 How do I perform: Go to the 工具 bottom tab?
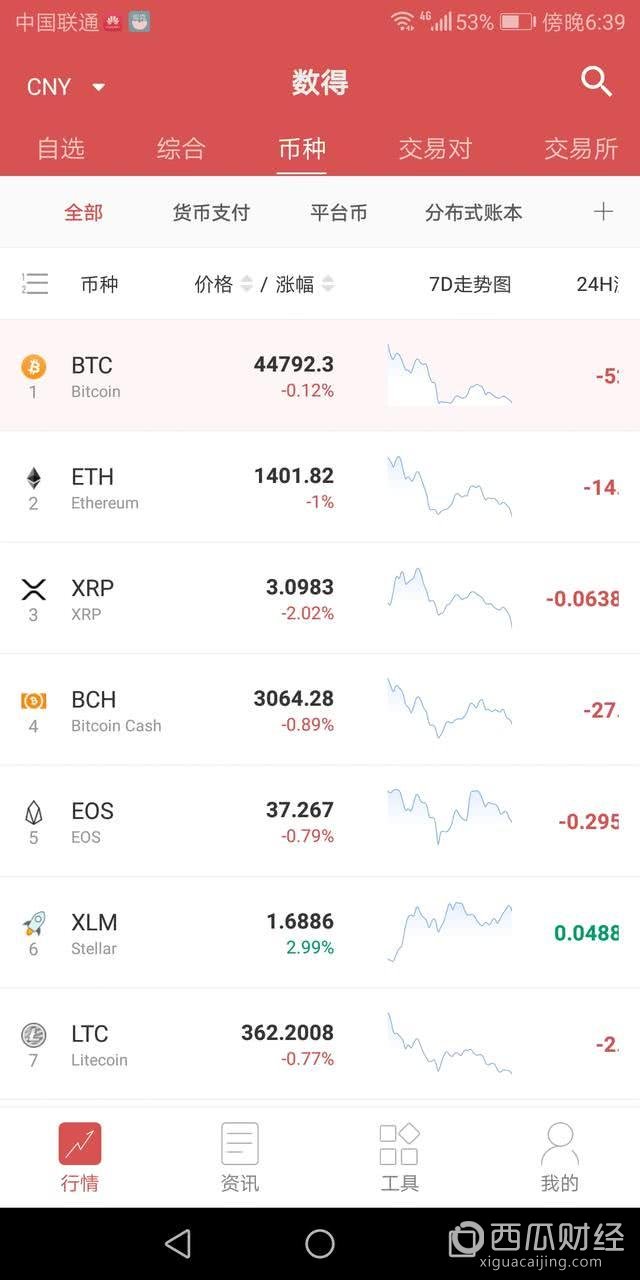[x=399, y=1157]
